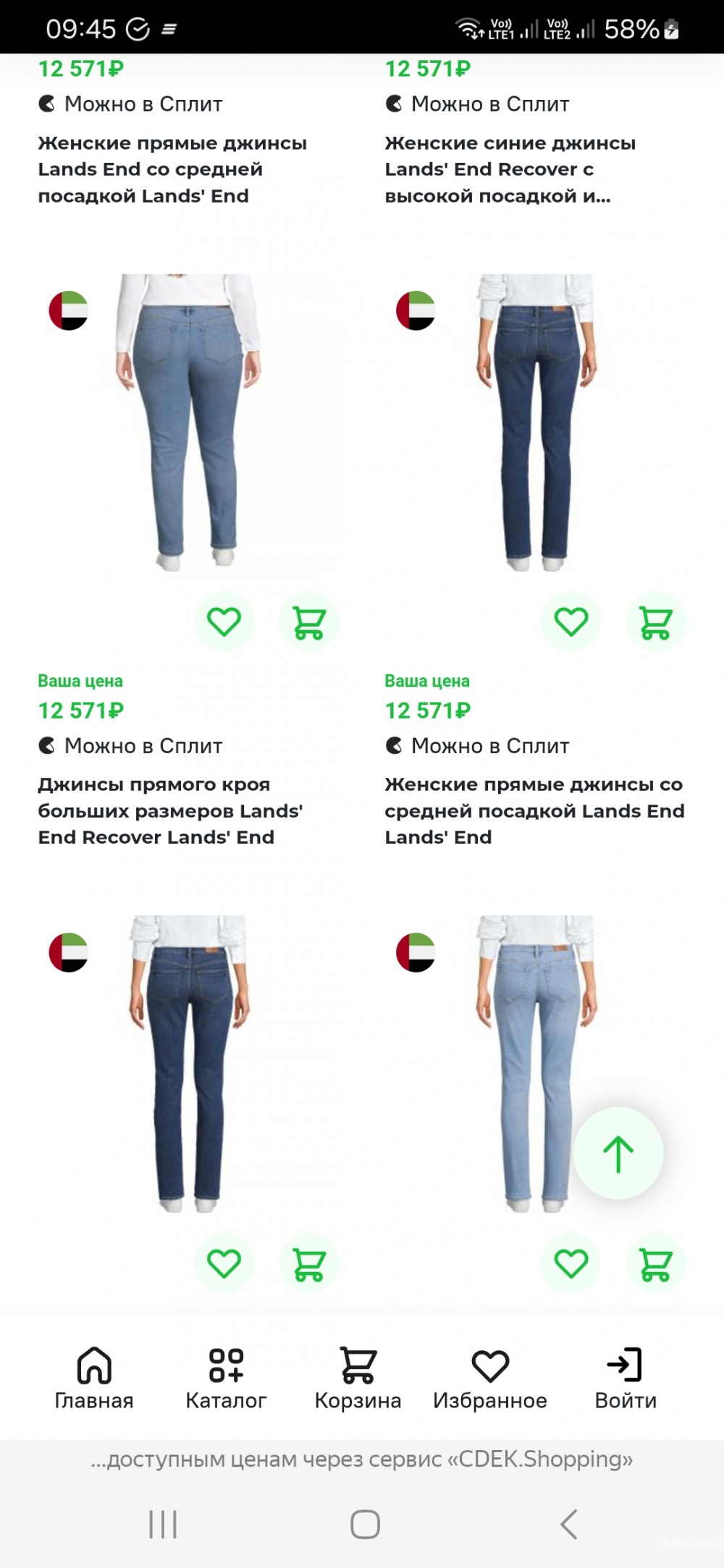The width and height of the screenshot is (724, 1568).
Task: Add Джинсы прямого кроя больших размеров to cart
Action: (308, 622)
